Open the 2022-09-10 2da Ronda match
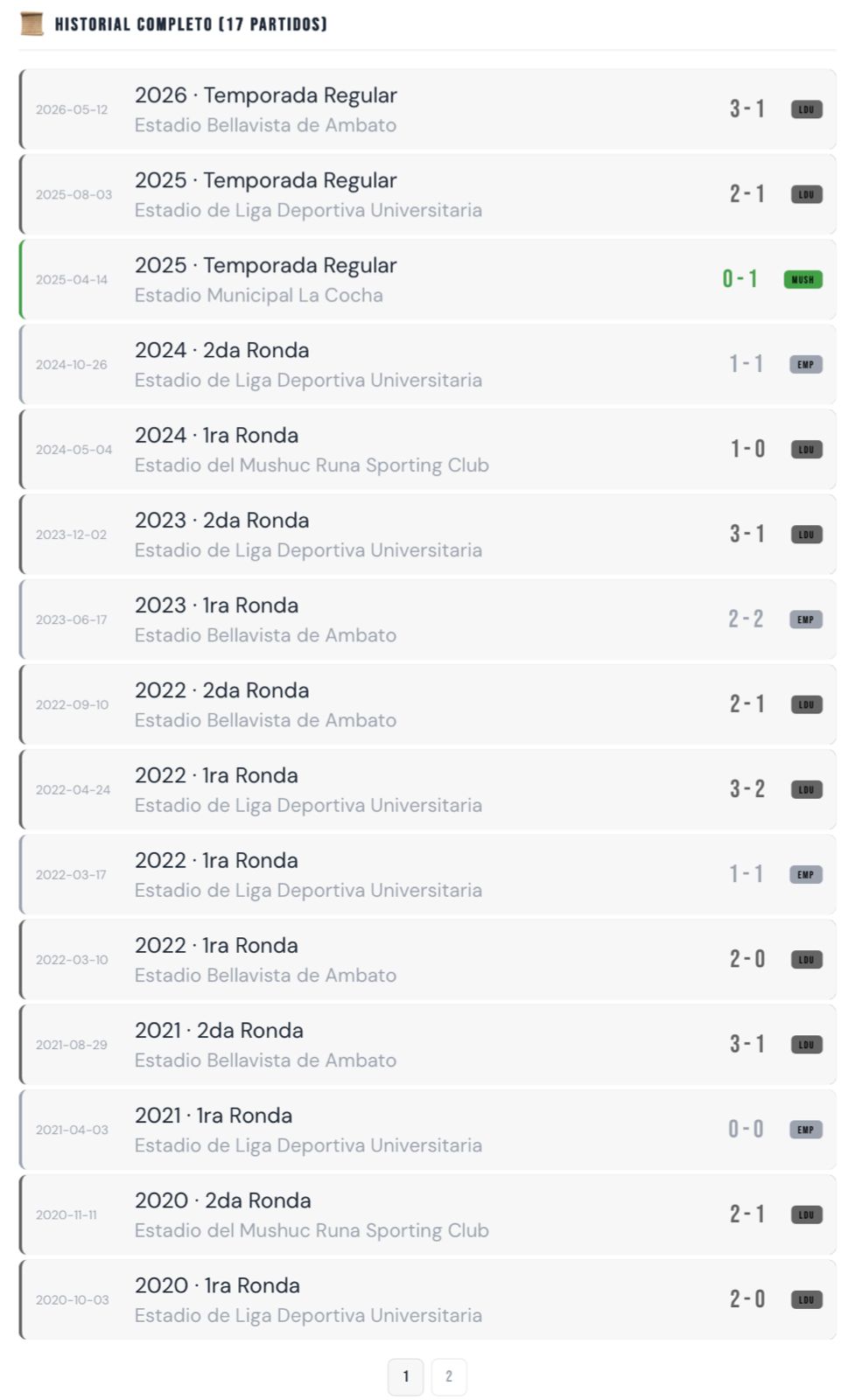This screenshot has height=1400, width=848. (x=428, y=703)
